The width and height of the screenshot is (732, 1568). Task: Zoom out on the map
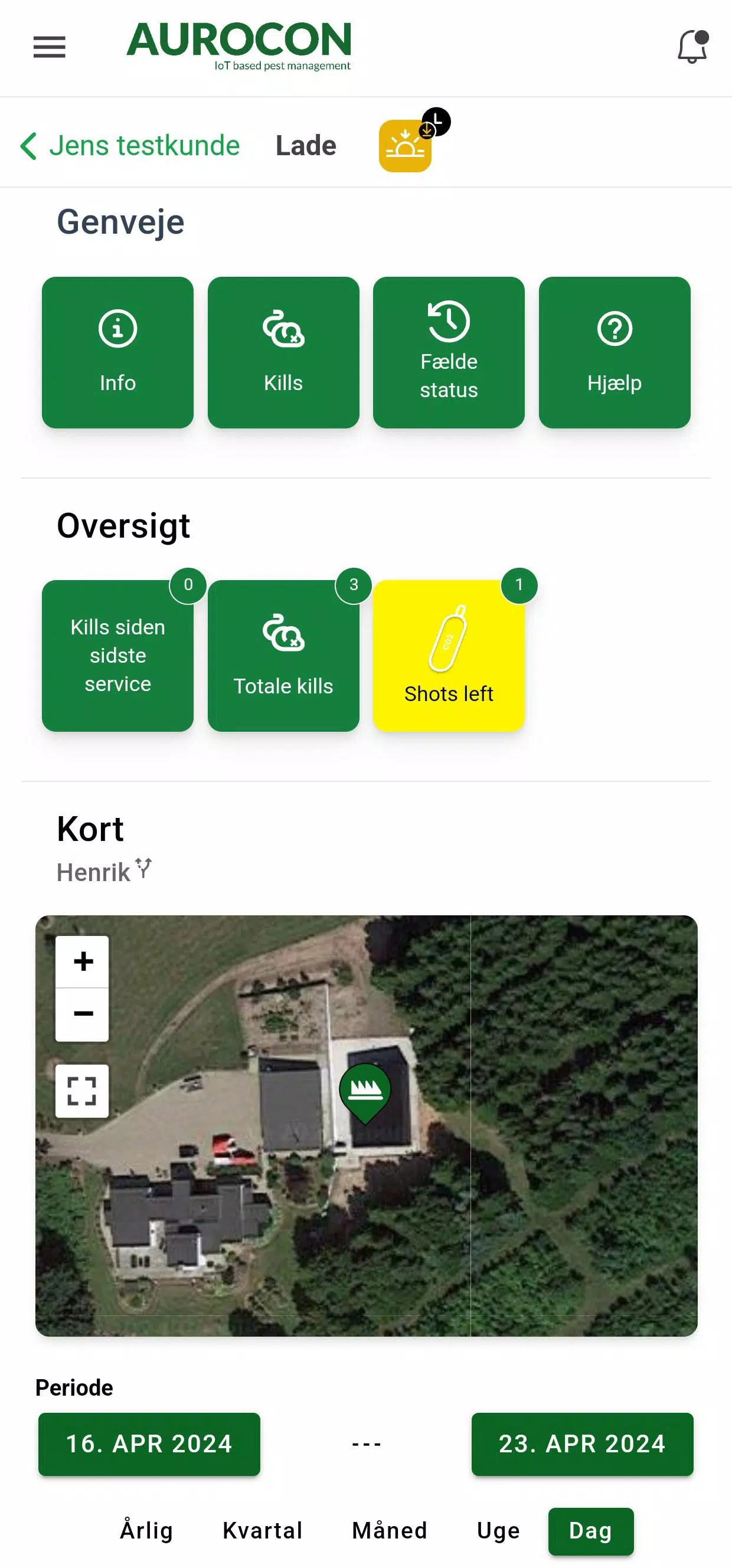83,1013
